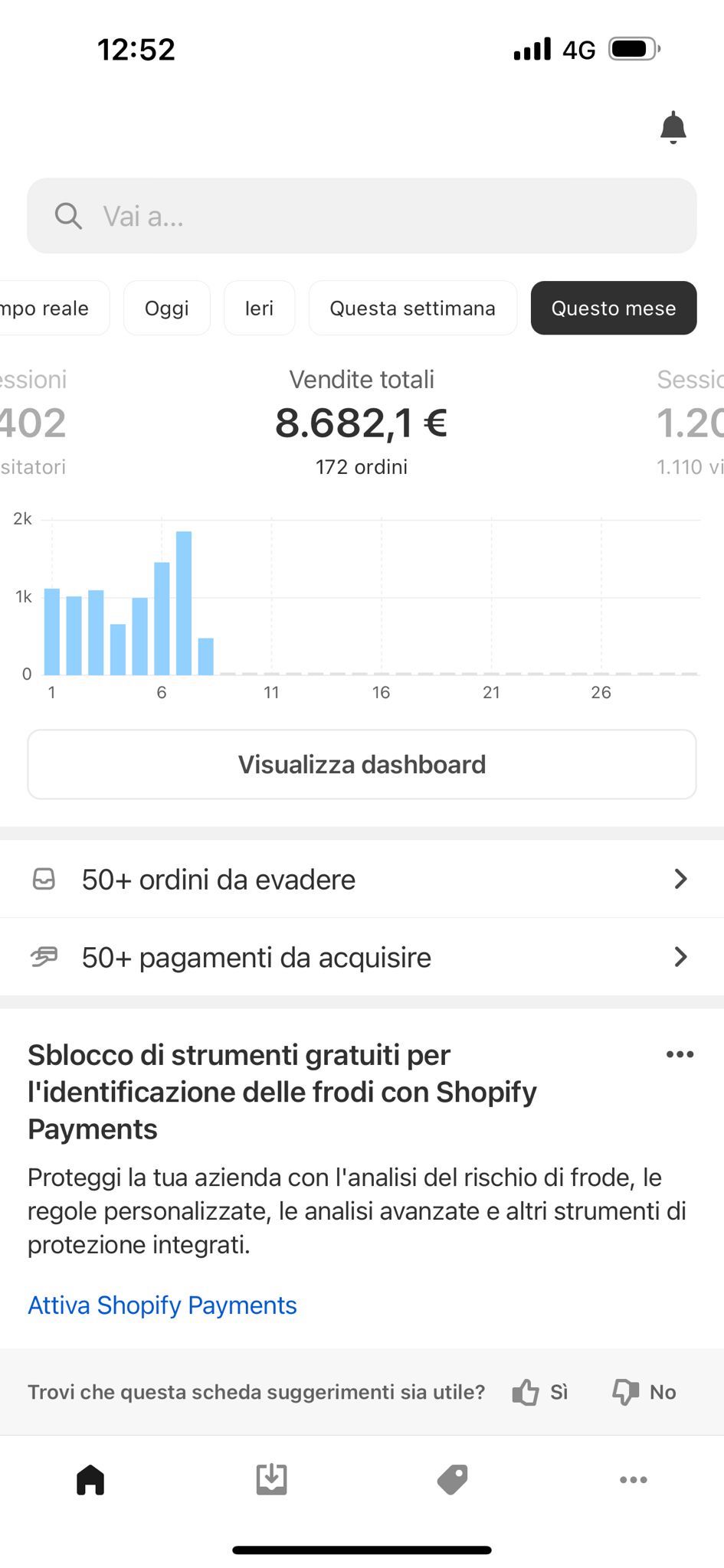724x1568 pixels.
Task: Open the fraud tools card overflow menu
Action: point(680,1054)
